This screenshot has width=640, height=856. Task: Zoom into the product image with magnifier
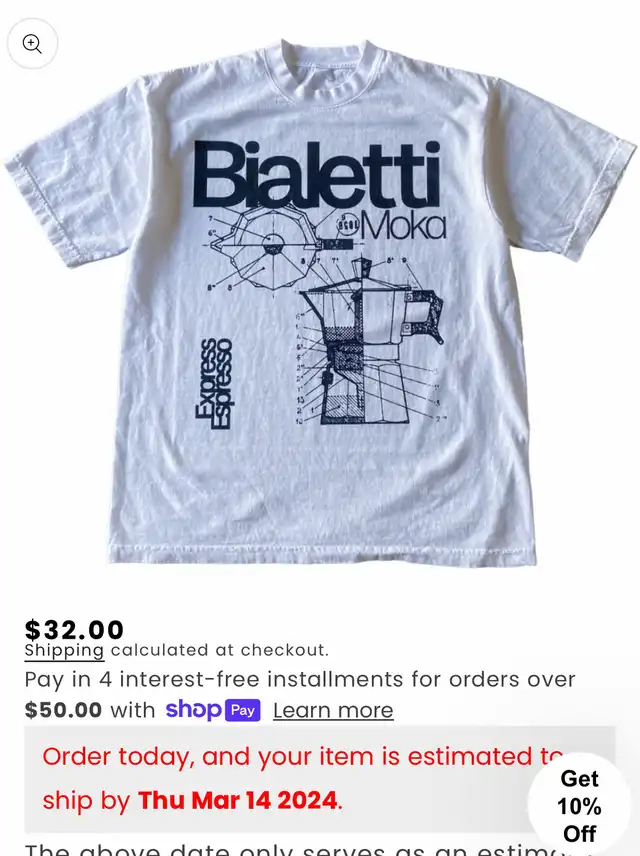(32, 44)
